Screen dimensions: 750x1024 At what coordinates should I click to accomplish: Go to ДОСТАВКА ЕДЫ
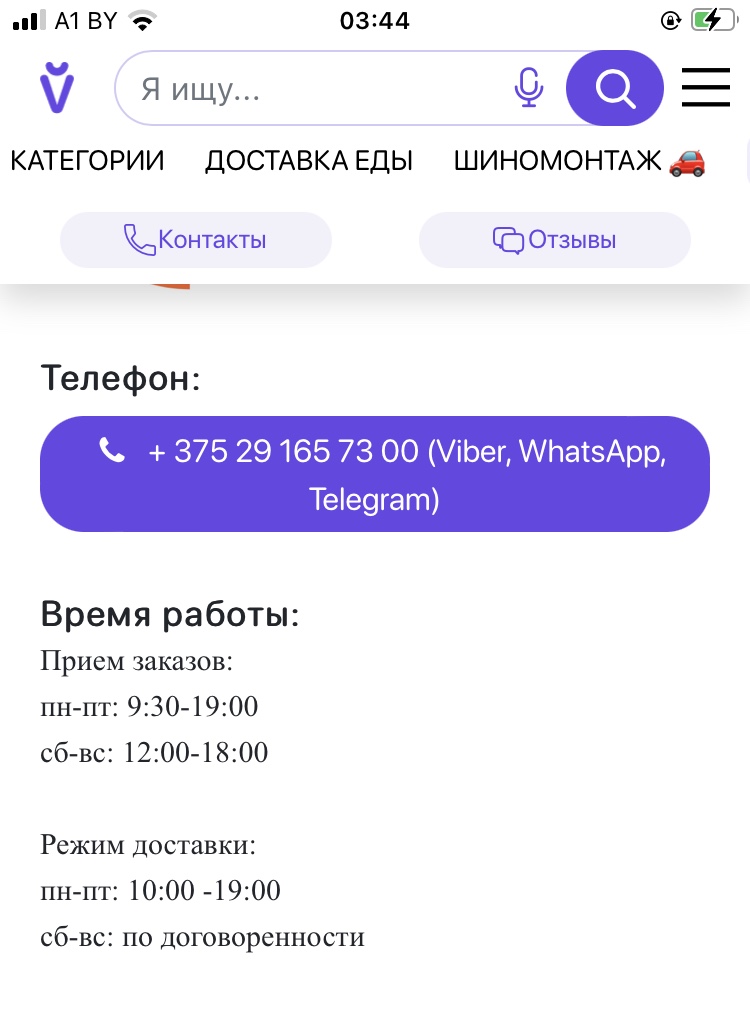(x=309, y=161)
